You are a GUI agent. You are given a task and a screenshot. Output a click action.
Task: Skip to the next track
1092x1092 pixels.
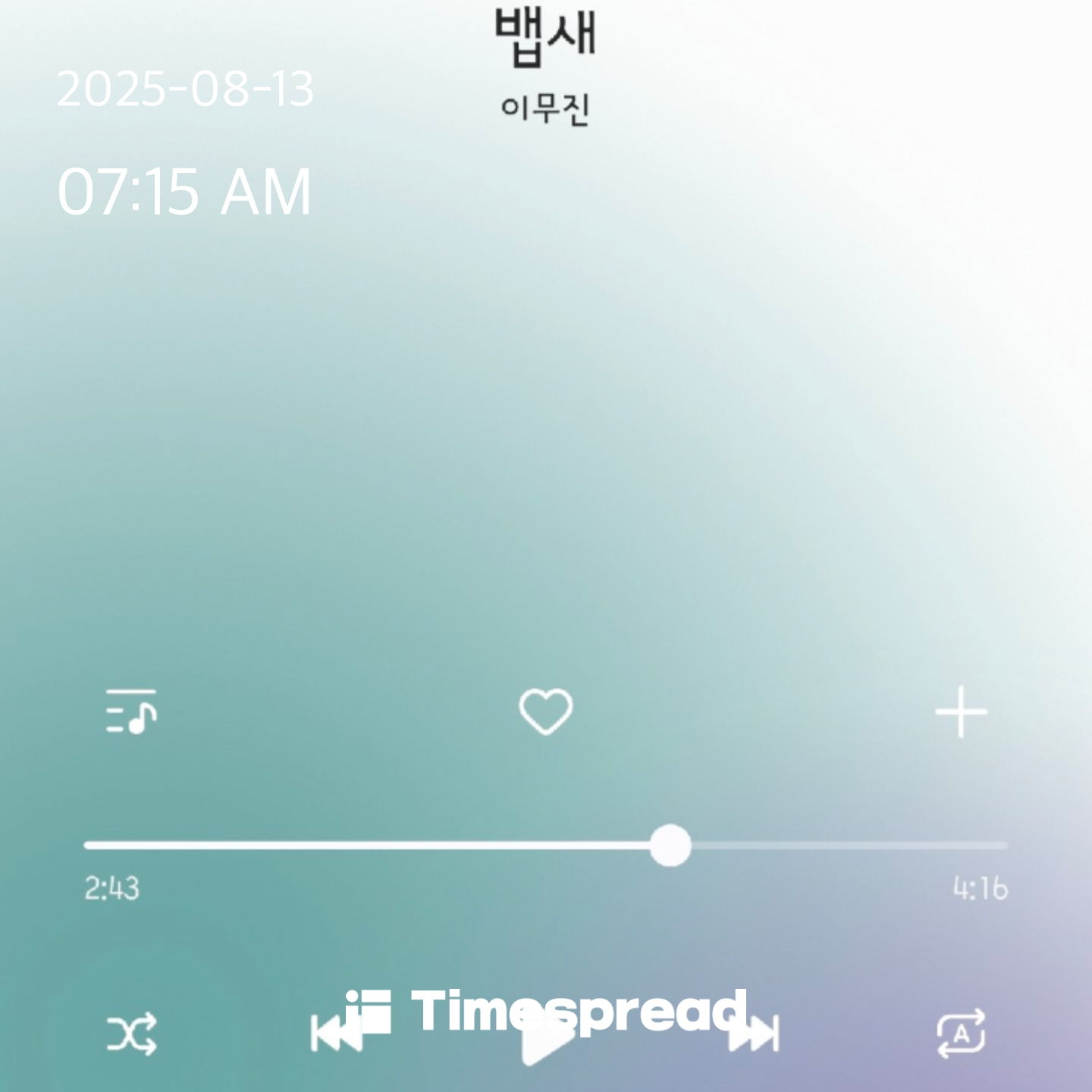pyautogui.click(x=753, y=1033)
